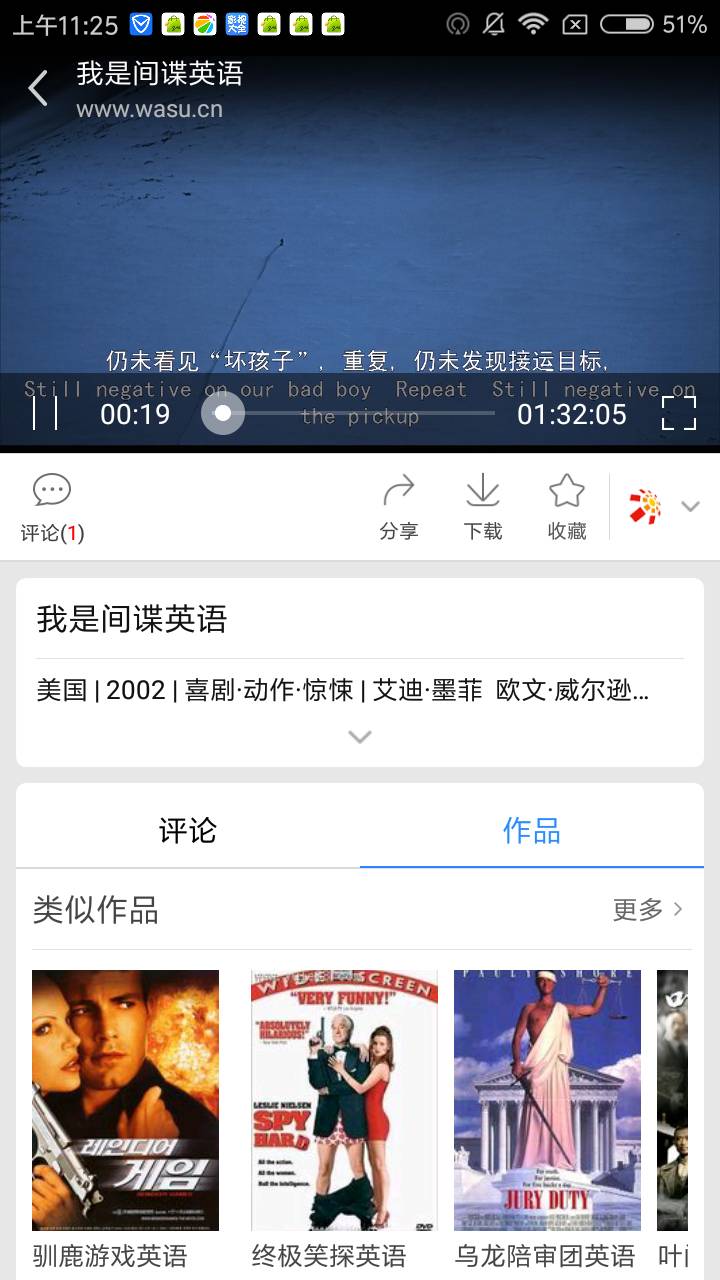Expand more actions with the chevron beside the red icon
The height and width of the screenshot is (1280, 720).
pos(690,505)
